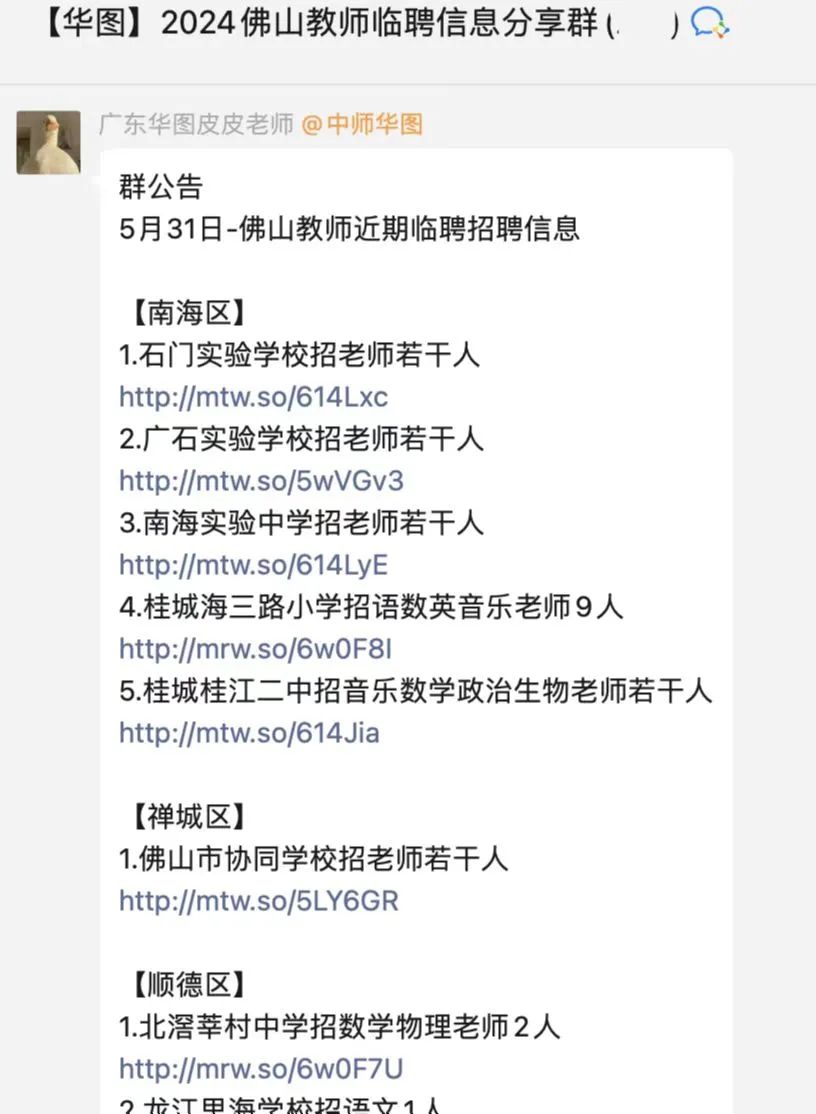Viewport: 816px width, 1114px height.
Task: View 广东华图皮皮老师's avatar profile
Action: (48, 142)
